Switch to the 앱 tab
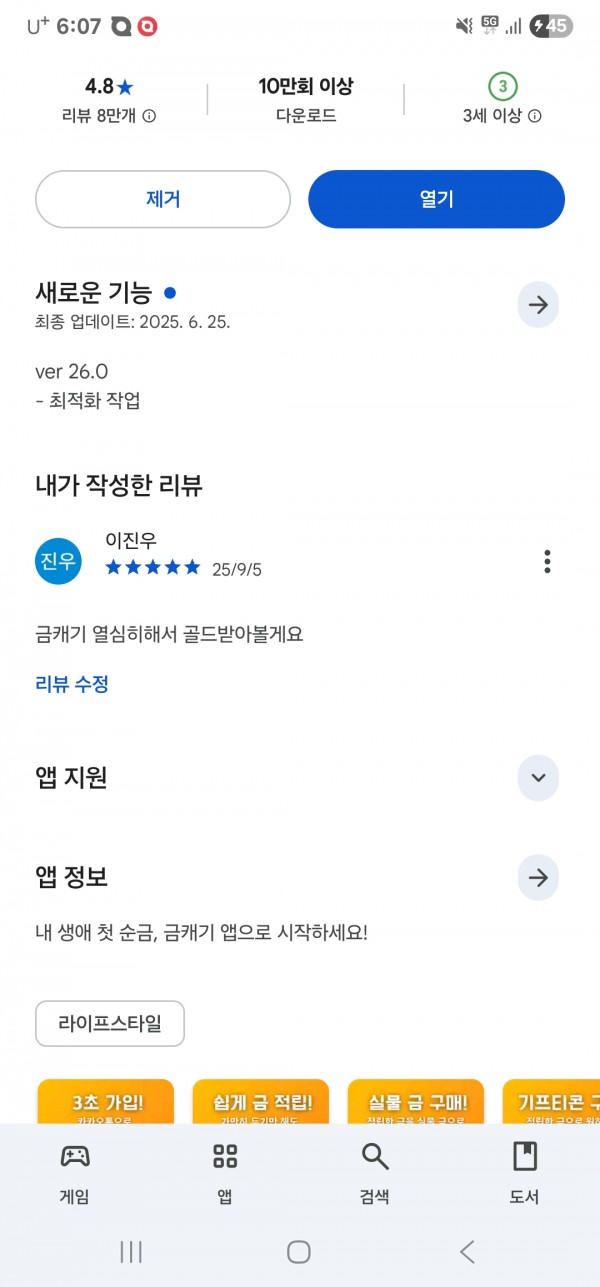Image resolution: width=600 pixels, height=1287 pixels. pos(225,1173)
